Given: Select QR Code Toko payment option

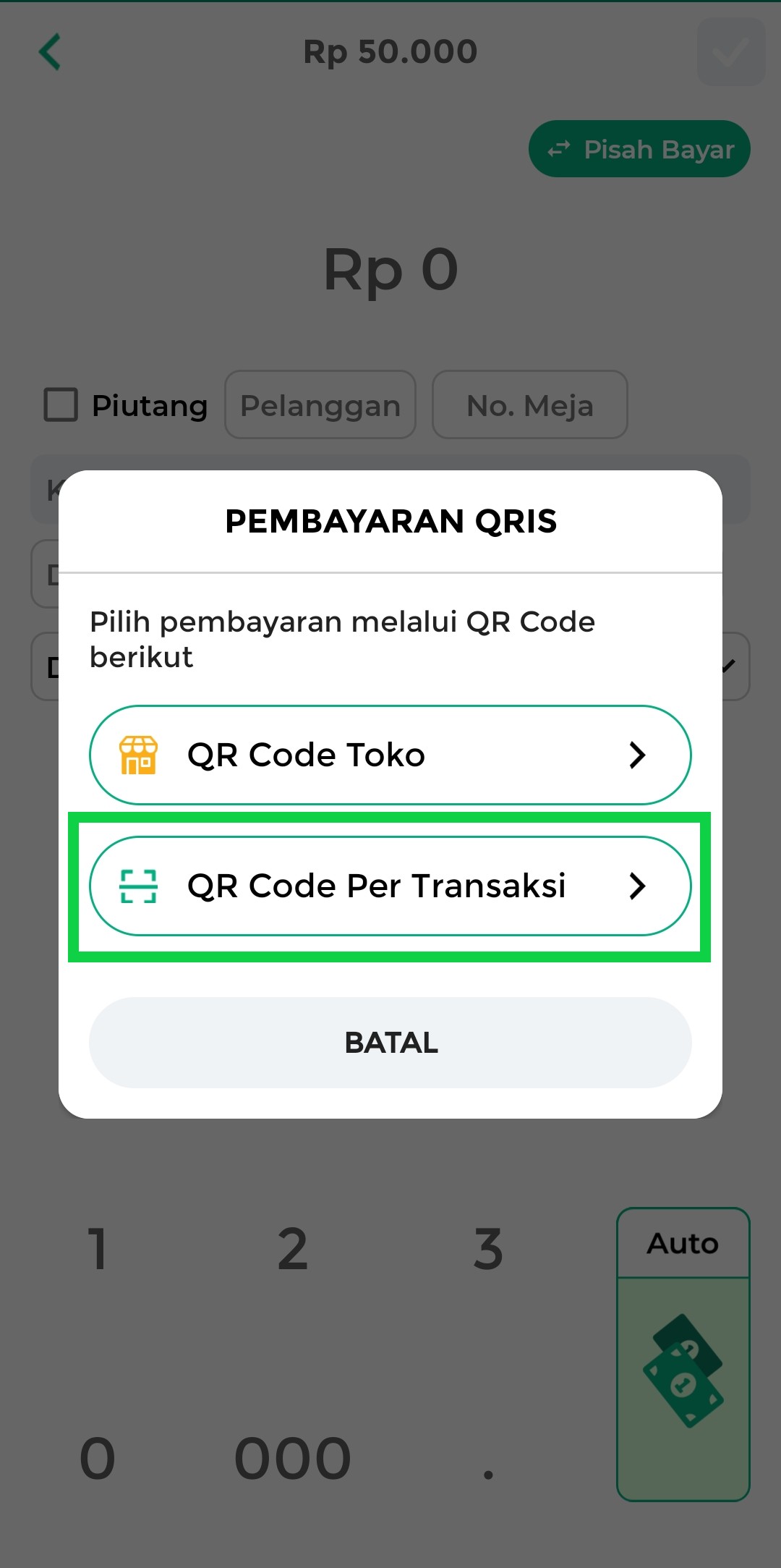Looking at the screenshot, I should [x=390, y=755].
